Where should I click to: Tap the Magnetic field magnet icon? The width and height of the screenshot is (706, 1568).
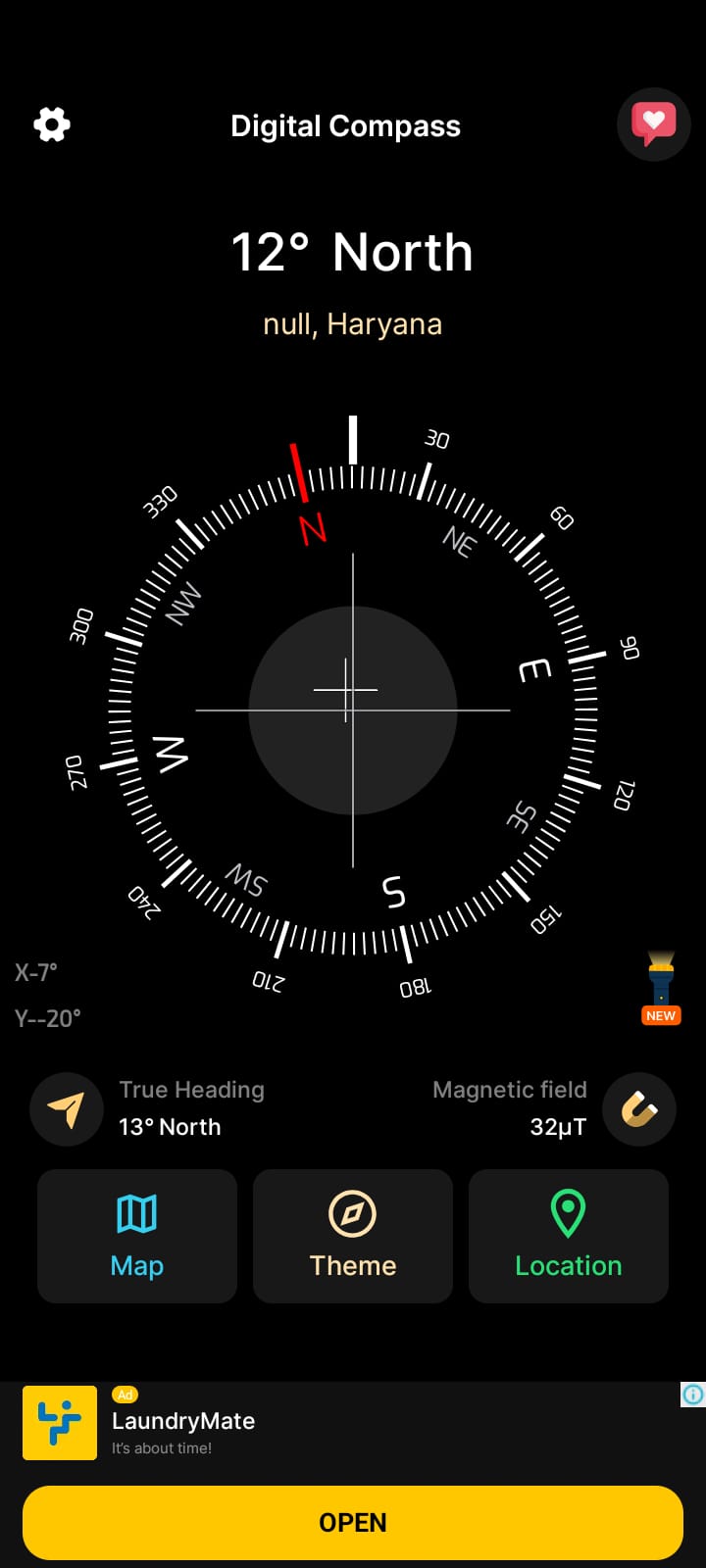coord(639,1109)
